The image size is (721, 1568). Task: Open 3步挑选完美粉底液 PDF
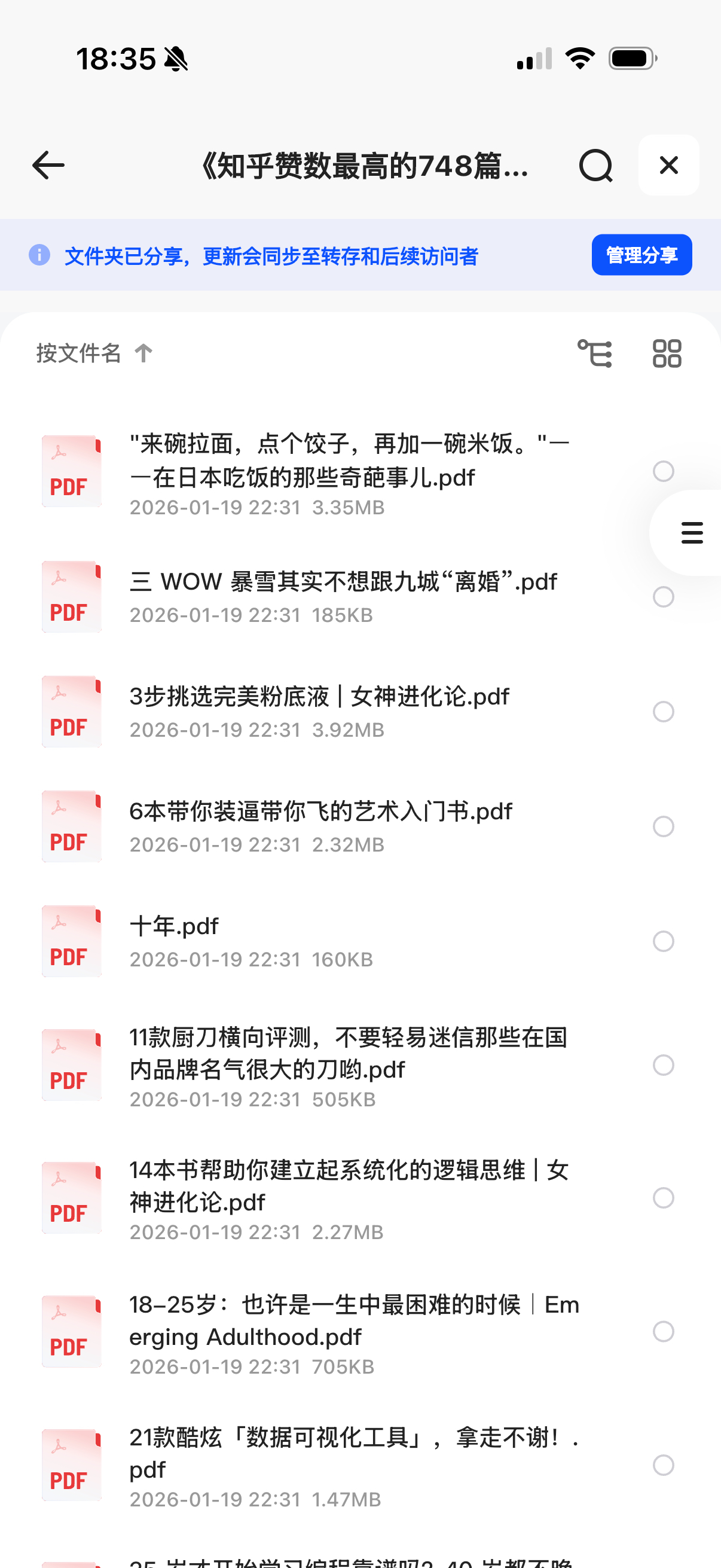pyautogui.click(x=319, y=697)
